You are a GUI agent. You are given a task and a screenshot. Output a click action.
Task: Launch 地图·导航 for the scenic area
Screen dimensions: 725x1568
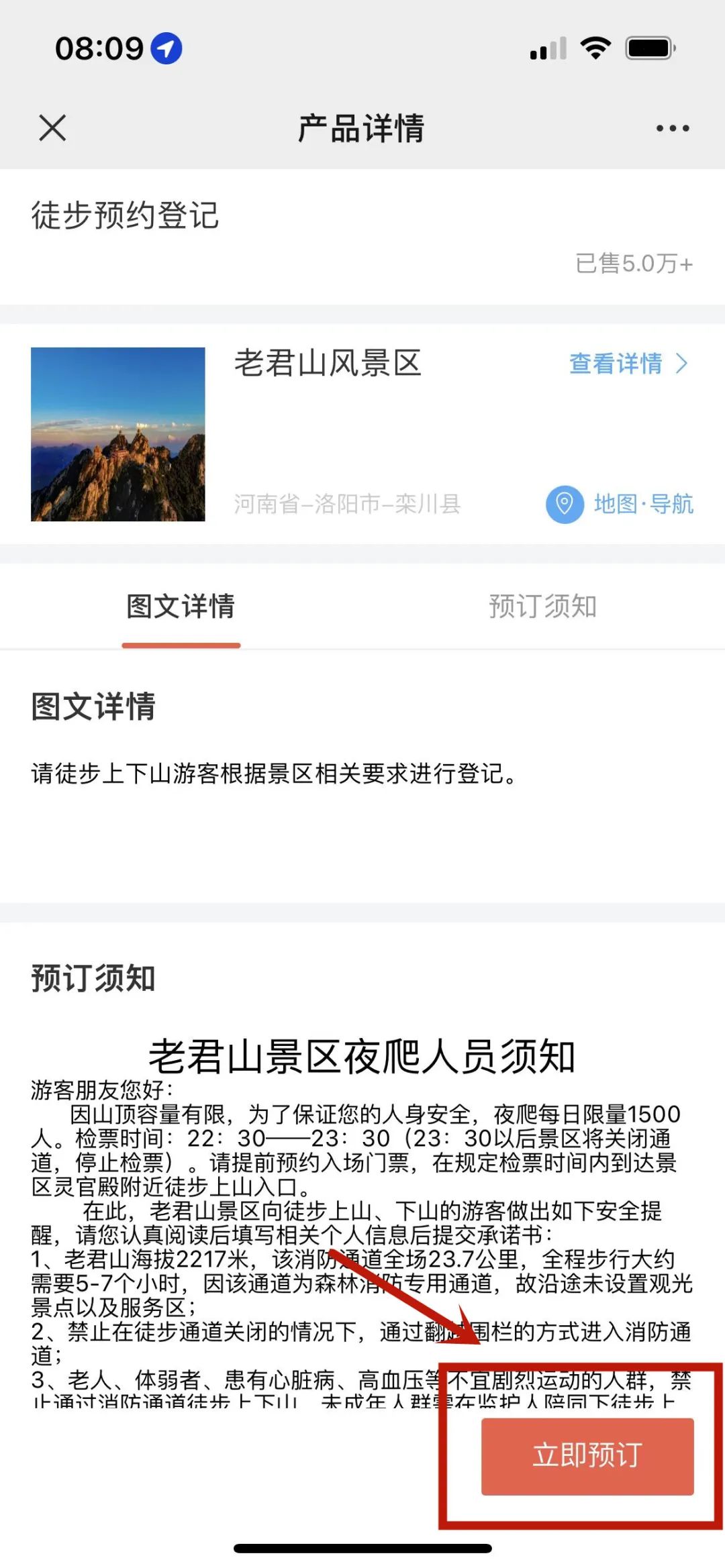[x=620, y=504]
